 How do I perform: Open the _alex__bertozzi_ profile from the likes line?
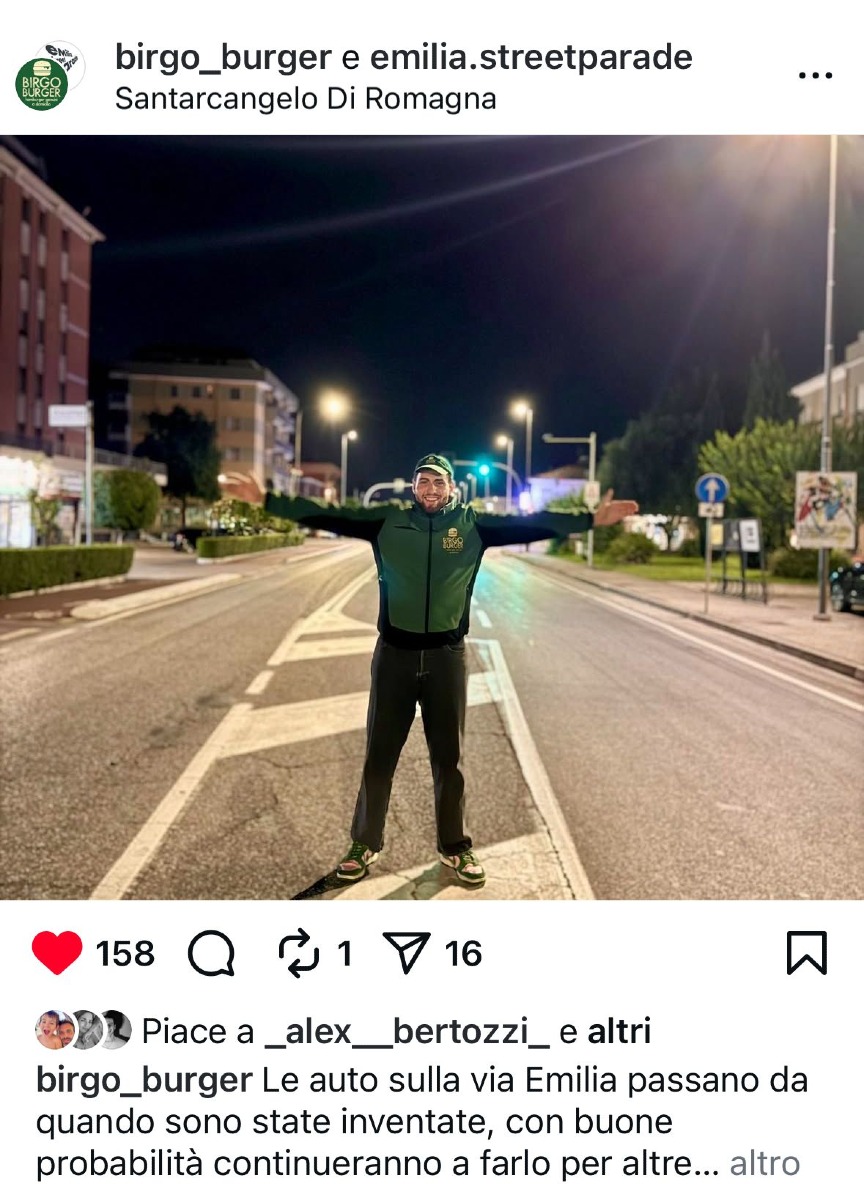pos(407,1032)
